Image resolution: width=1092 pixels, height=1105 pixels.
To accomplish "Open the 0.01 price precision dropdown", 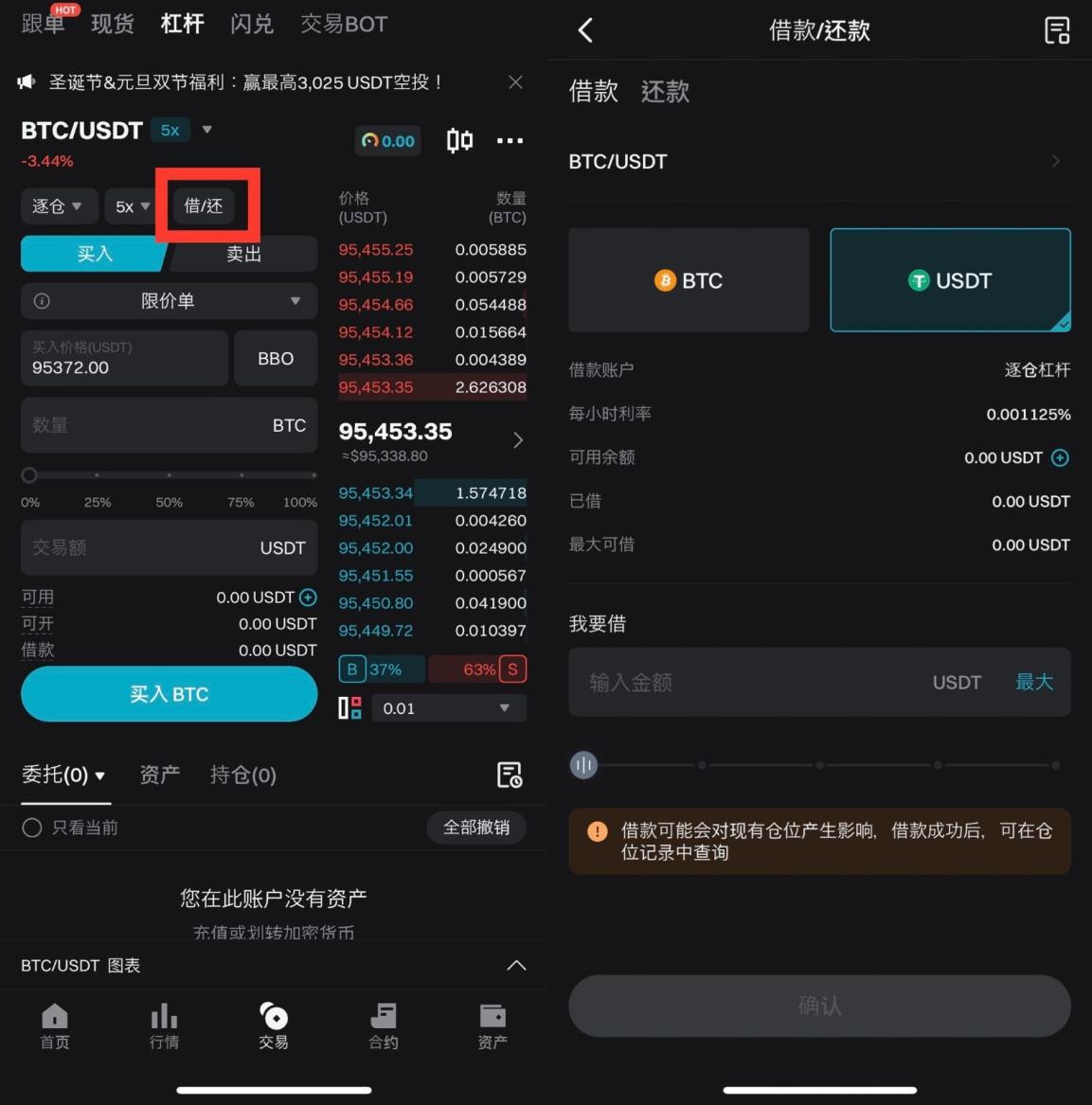I will point(448,707).
